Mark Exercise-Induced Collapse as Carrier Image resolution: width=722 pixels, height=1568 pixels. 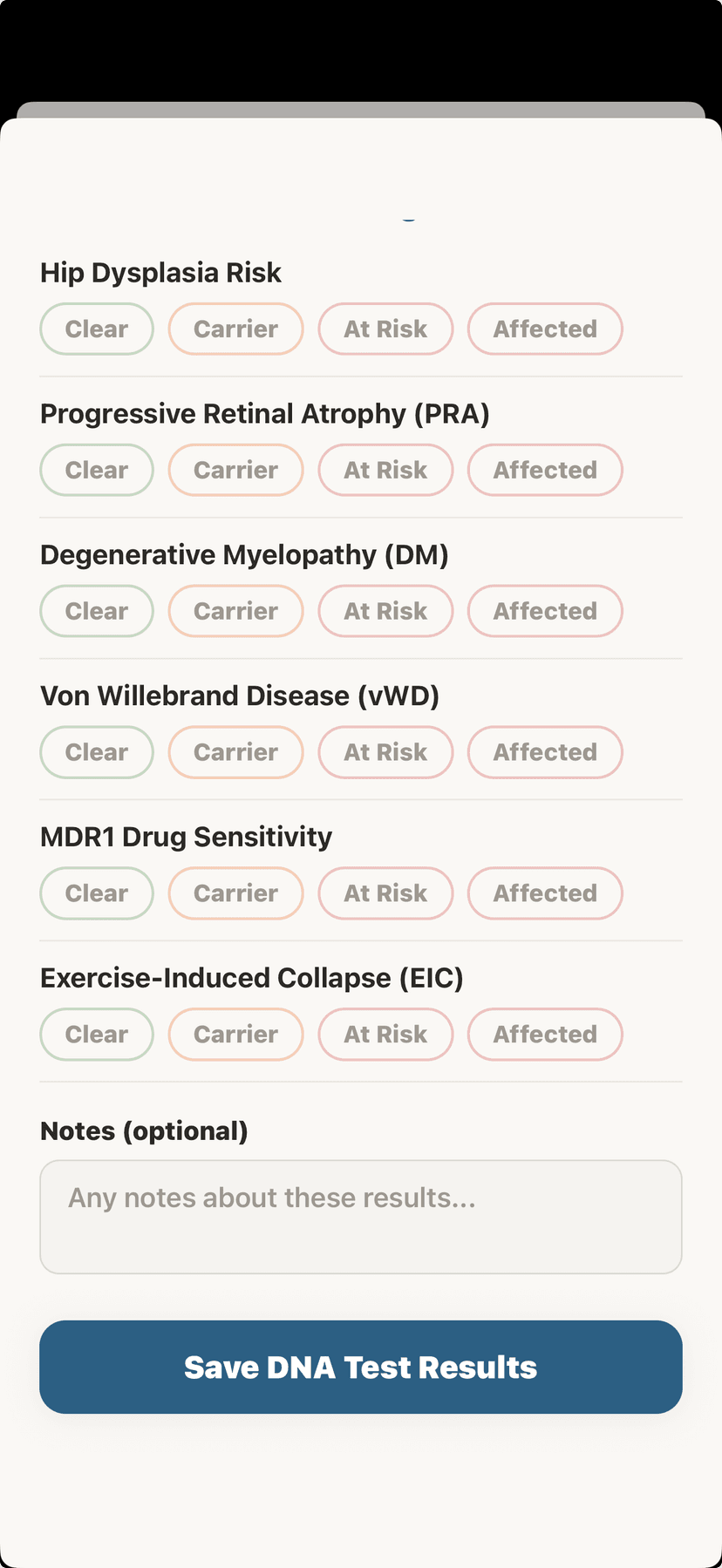pyautogui.click(x=235, y=1035)
